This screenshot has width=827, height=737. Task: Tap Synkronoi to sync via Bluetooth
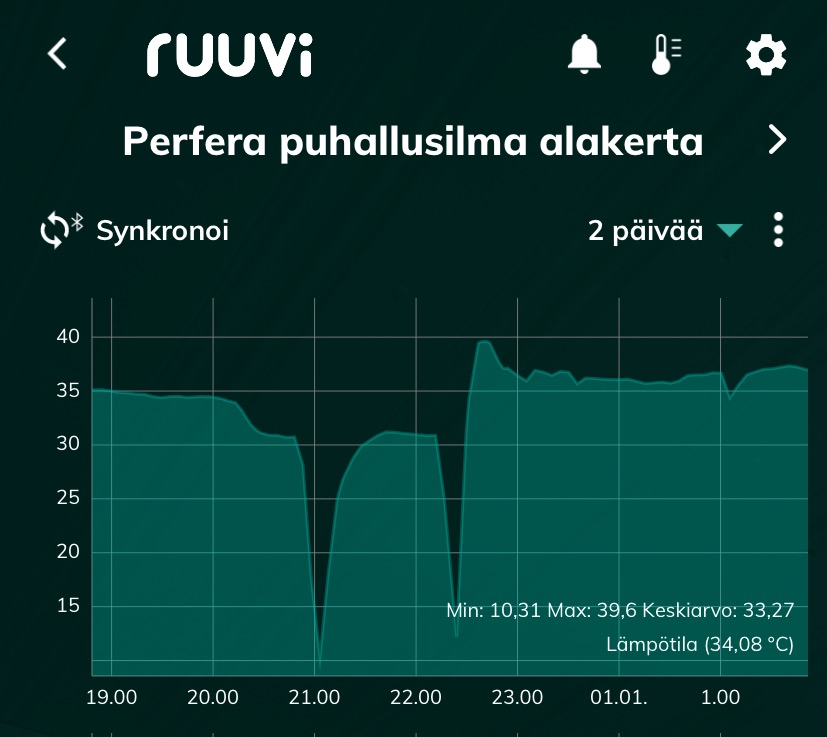(x=135, y=231)
